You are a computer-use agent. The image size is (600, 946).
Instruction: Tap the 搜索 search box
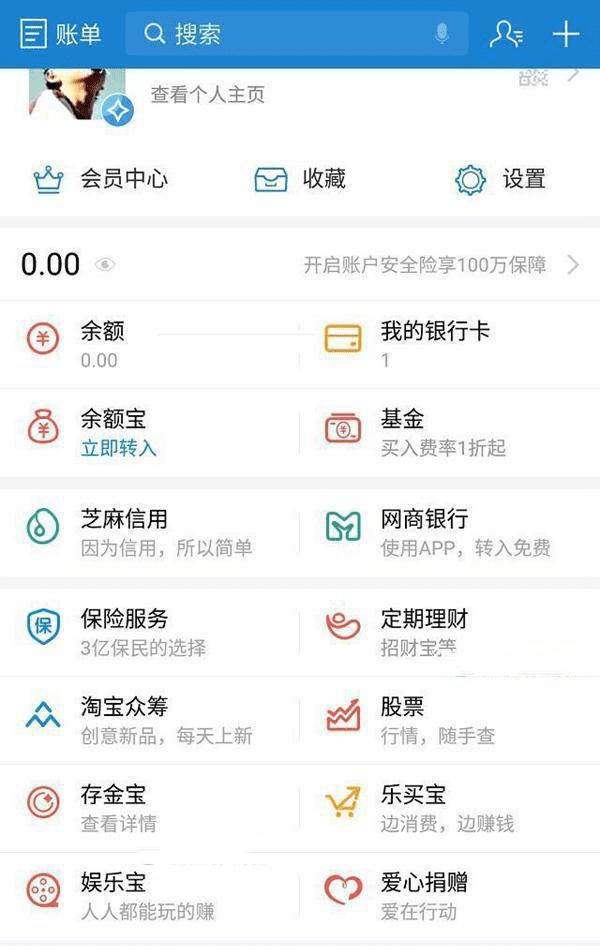click(x=290, y=34)
